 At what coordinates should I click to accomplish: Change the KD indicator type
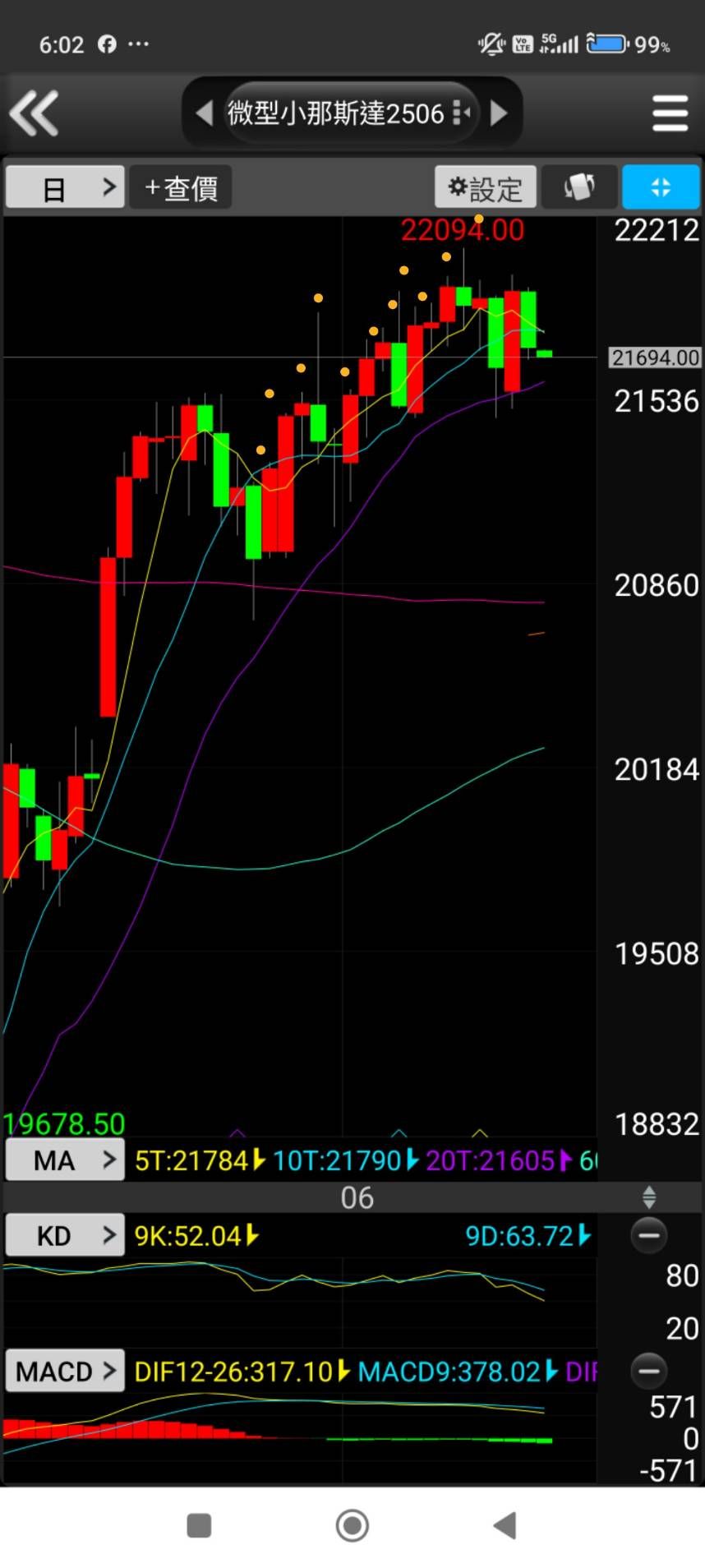(65, 1235)
